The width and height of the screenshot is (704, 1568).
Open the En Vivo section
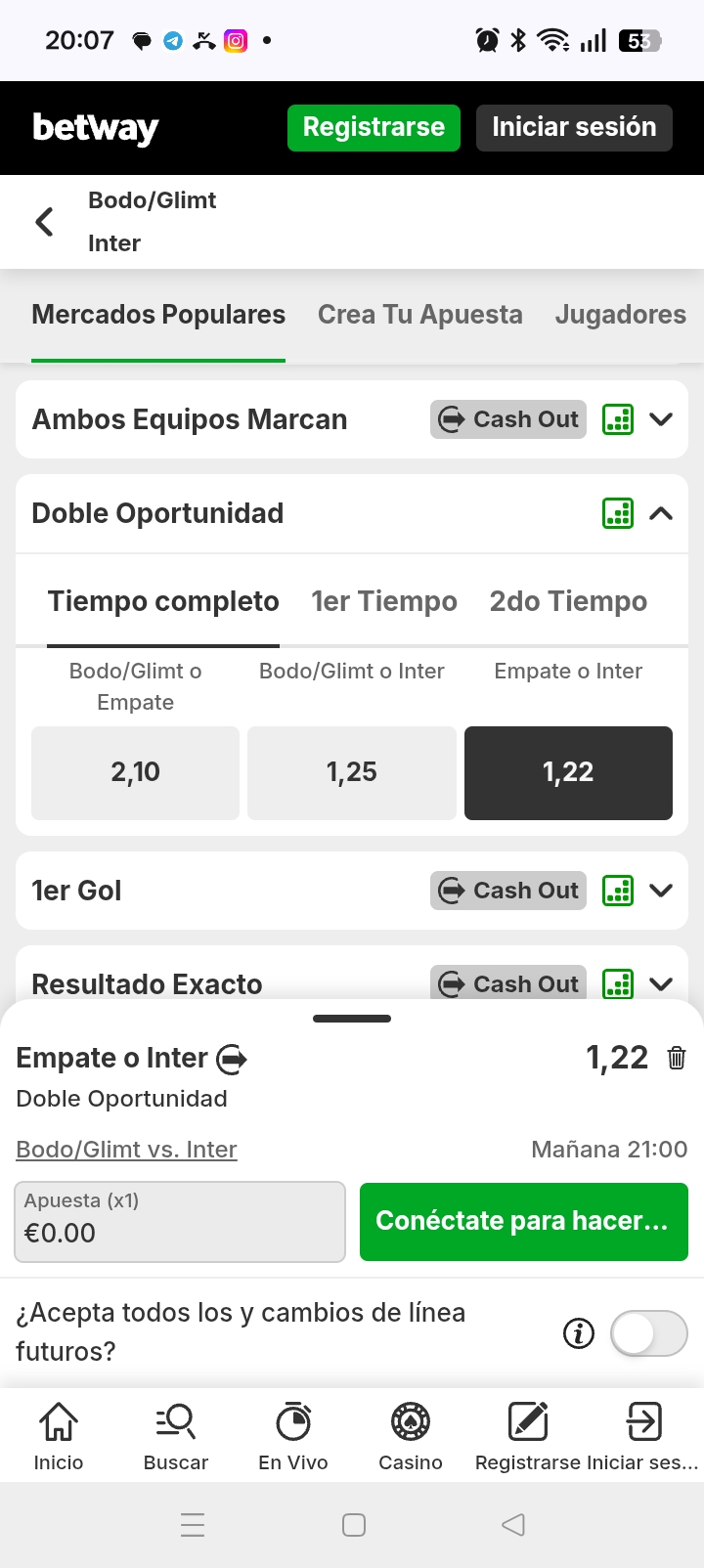[293, 1435]
